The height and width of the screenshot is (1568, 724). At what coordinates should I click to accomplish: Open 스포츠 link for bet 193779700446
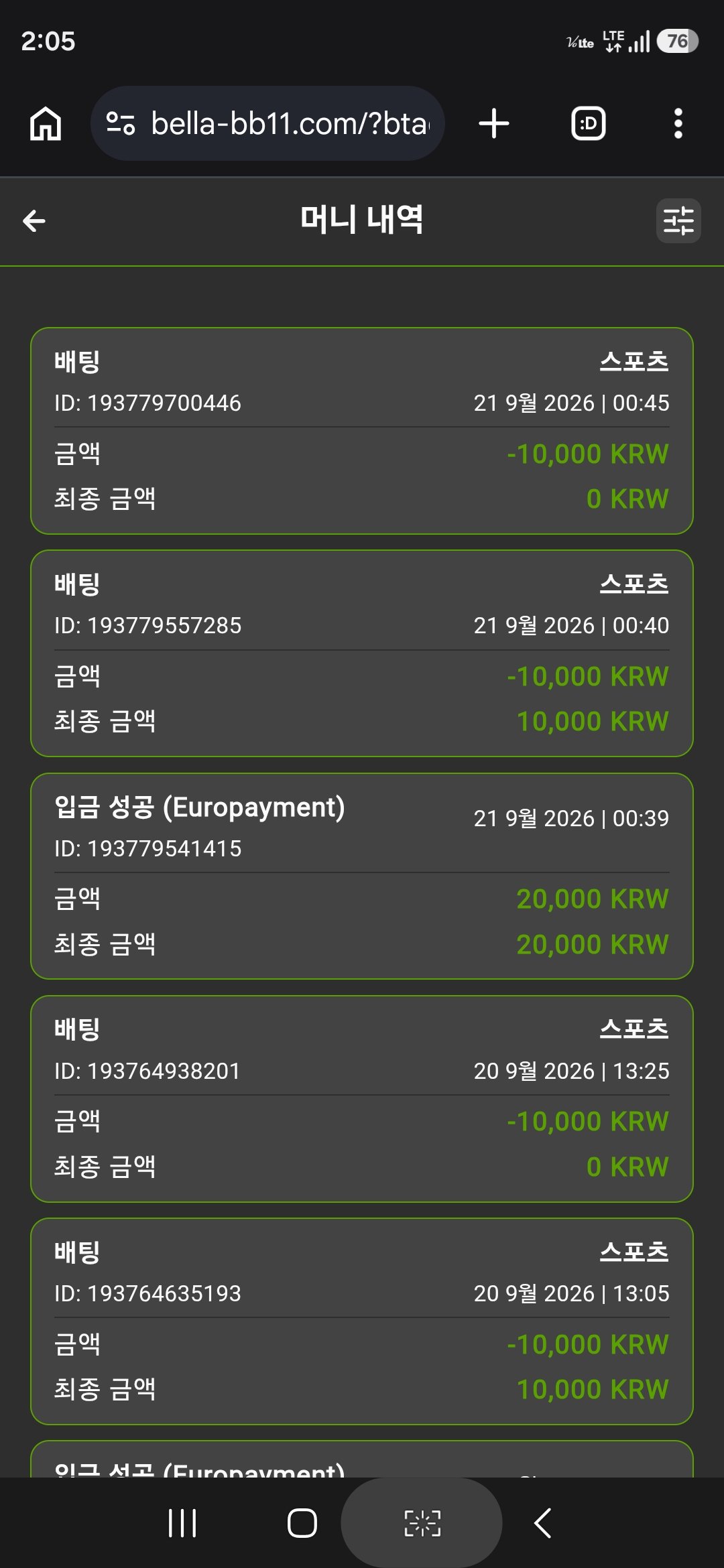[x=634, y=362]
